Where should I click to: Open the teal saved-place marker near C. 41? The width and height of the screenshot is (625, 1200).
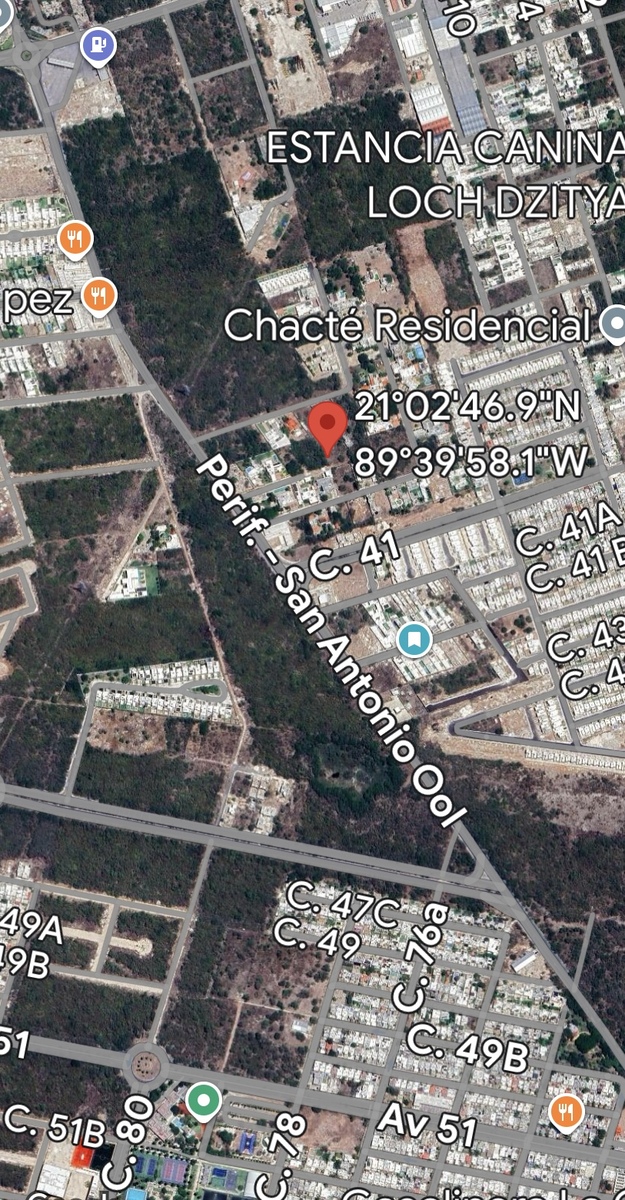coord(413,638)
